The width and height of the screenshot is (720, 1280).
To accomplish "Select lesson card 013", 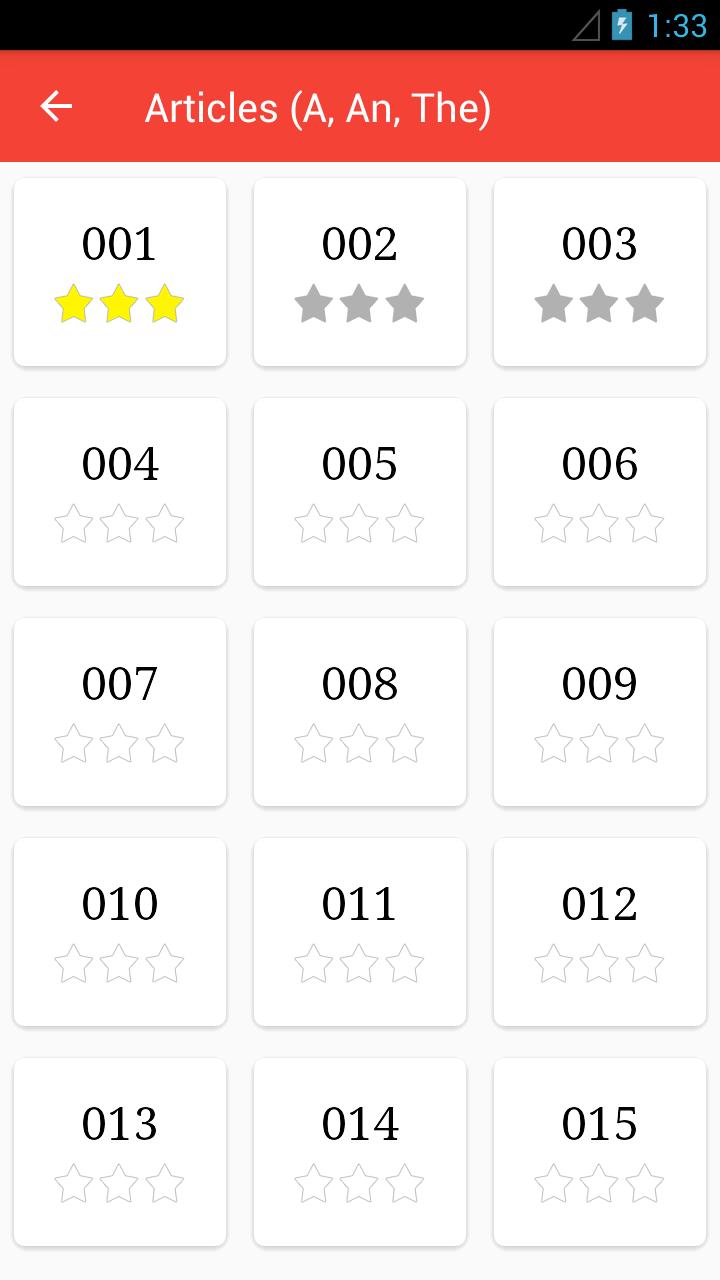I will pyautogui.click(x=120, y=1152).
